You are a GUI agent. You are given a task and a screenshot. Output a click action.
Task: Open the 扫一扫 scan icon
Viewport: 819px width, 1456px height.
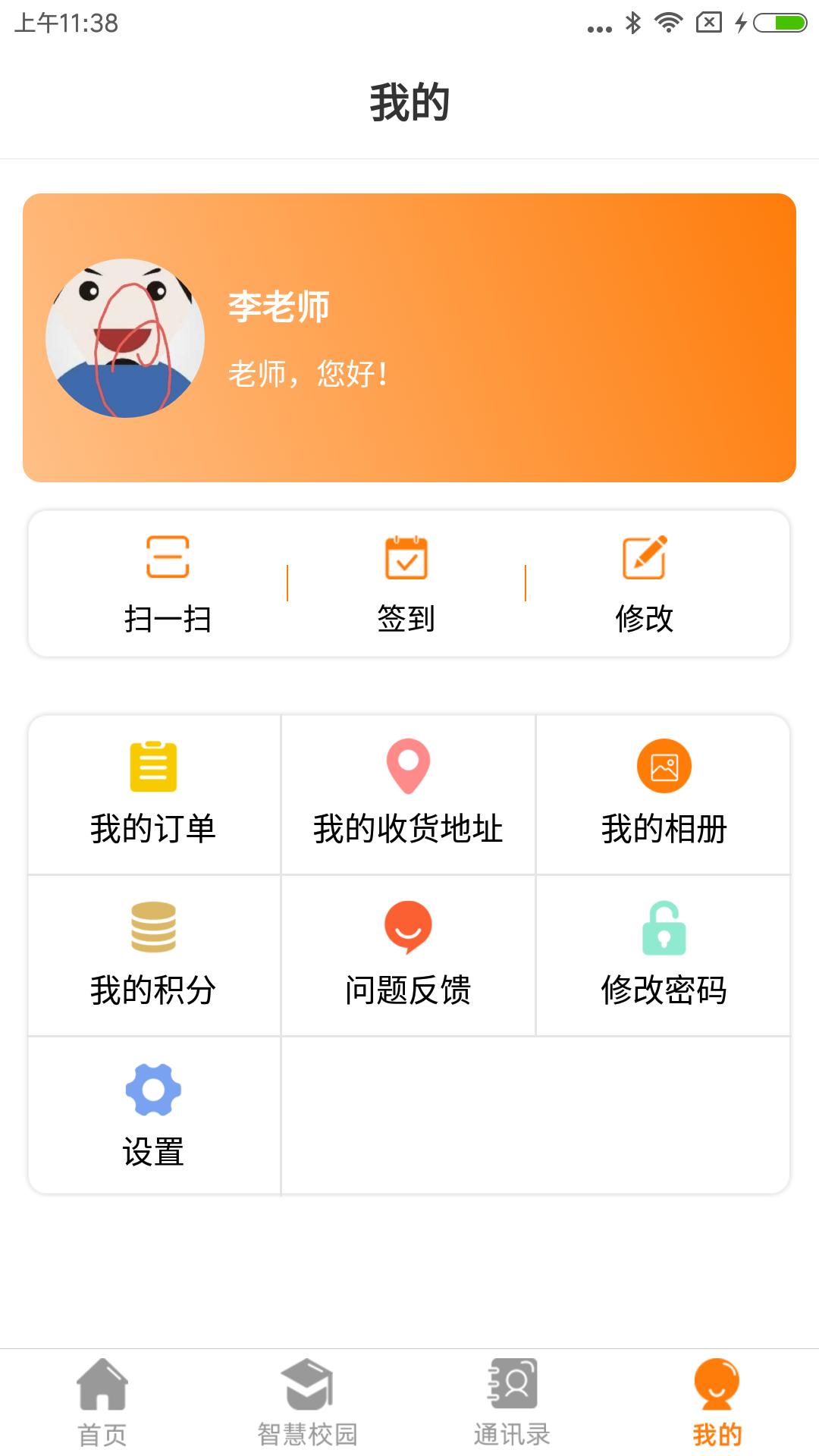[x=168, y=560]
